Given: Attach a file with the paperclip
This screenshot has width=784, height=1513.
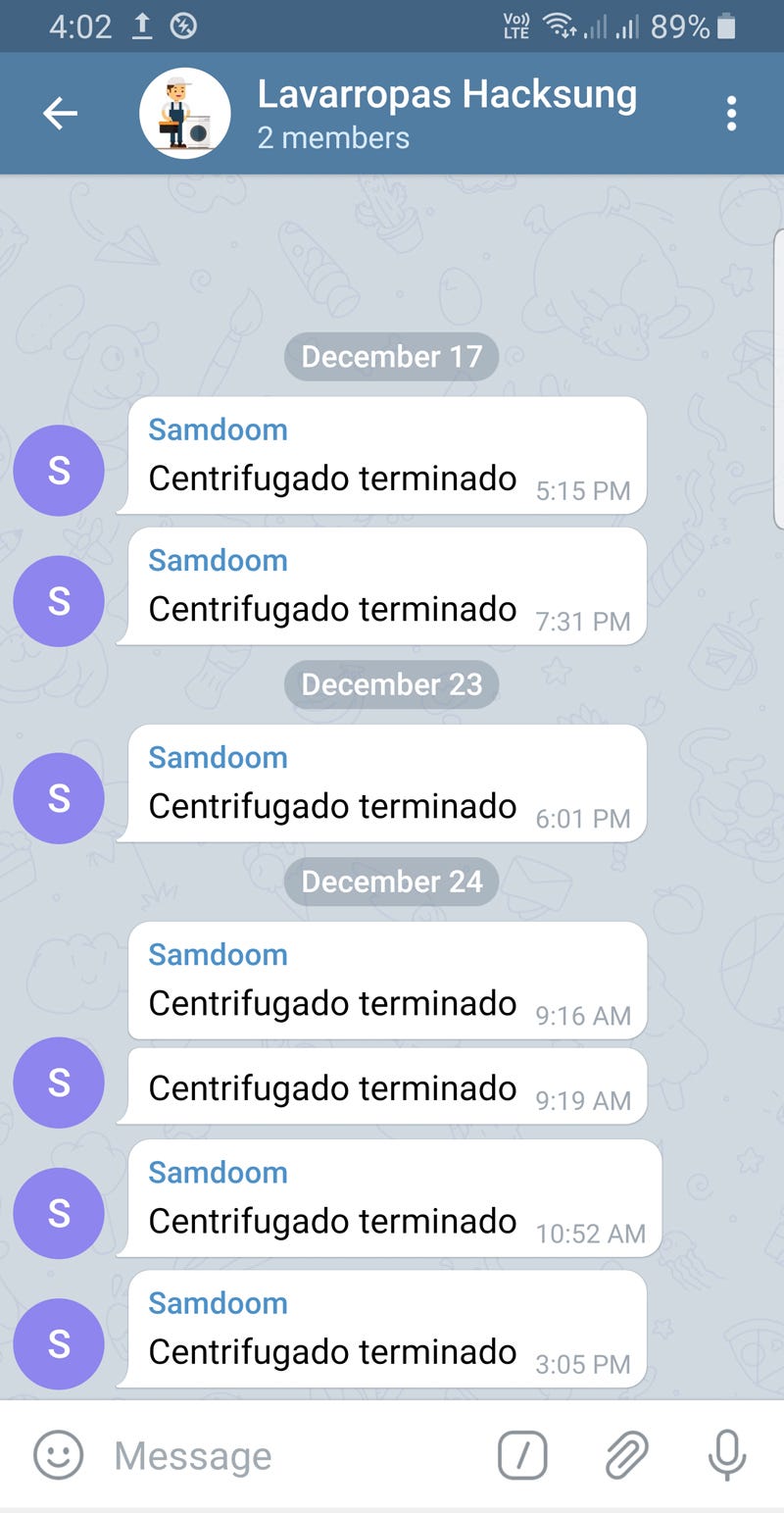Looking at the screenshot, I should 626,1454.
